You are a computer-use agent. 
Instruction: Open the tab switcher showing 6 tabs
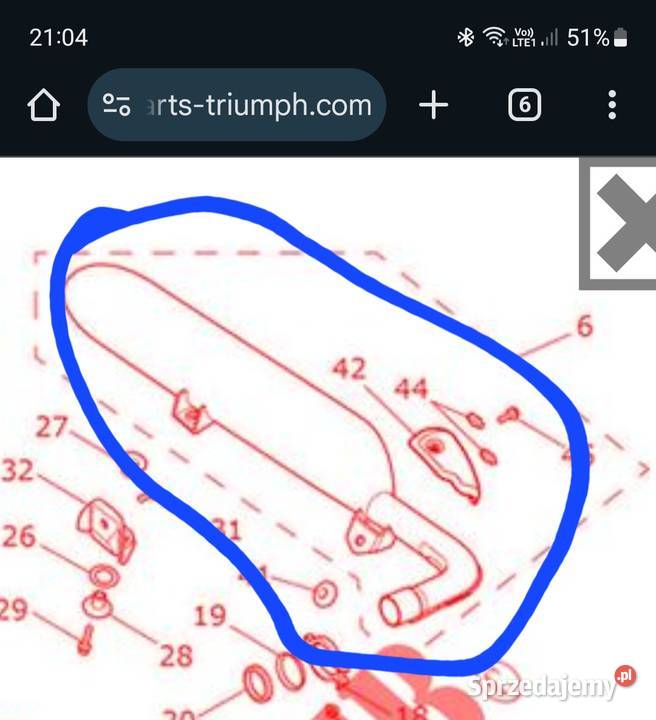[524, 105]
